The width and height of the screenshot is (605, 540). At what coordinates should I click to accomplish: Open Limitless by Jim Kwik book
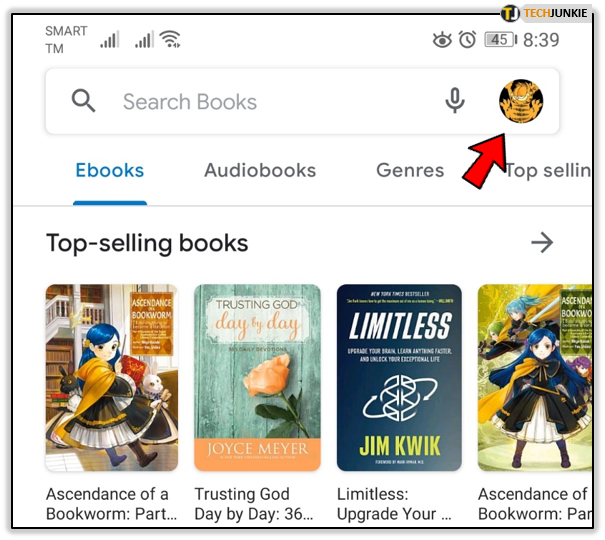coord(400,378)
